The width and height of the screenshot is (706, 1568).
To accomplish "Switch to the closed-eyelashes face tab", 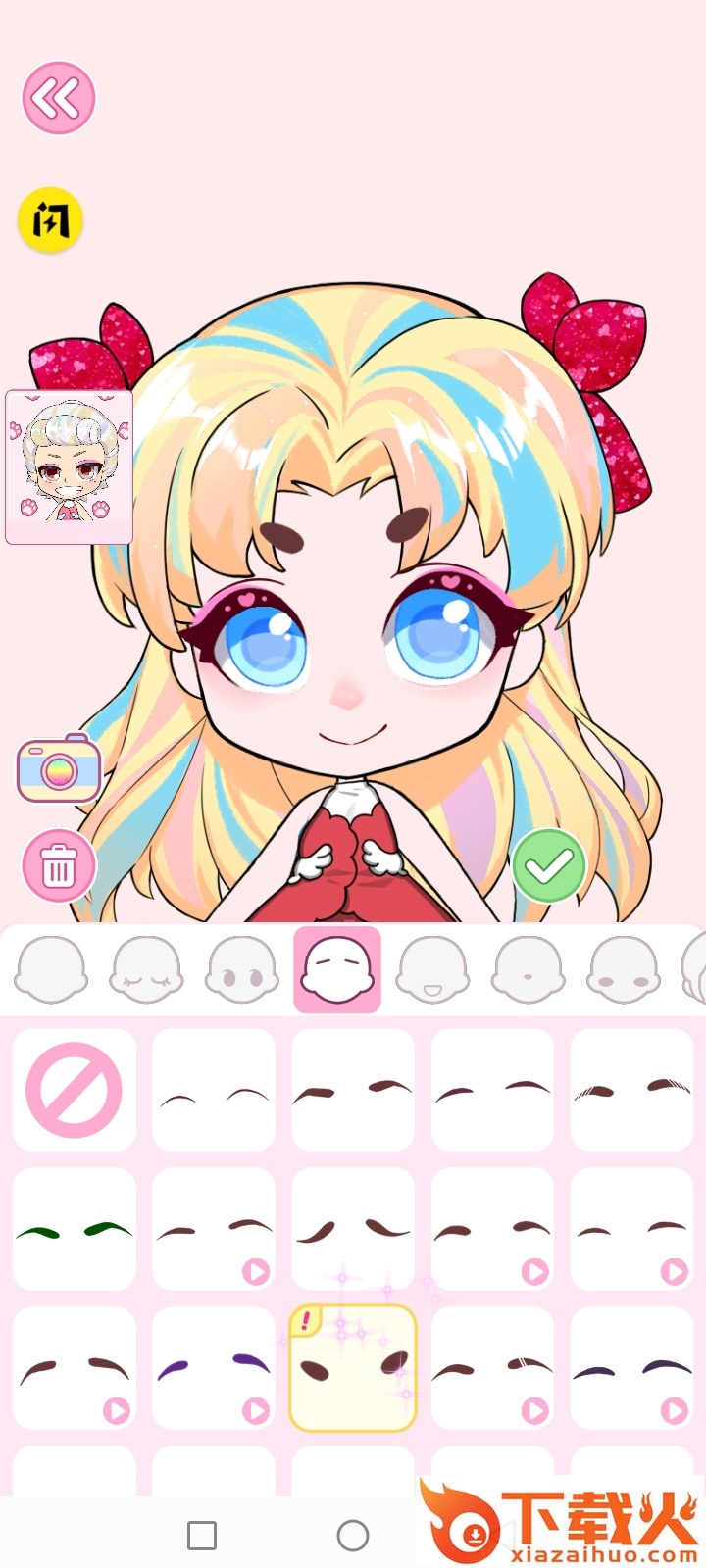I will tap(146, 969).
